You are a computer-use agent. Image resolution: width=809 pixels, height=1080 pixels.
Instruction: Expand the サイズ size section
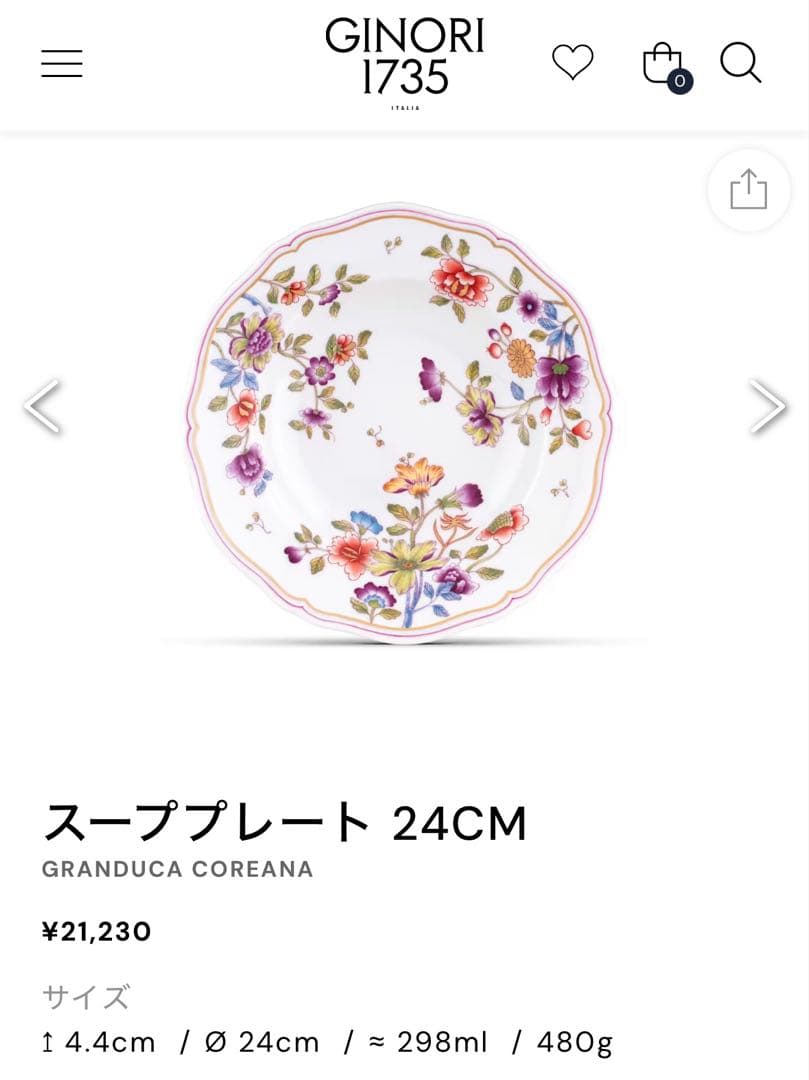click(x=88, y=996)
